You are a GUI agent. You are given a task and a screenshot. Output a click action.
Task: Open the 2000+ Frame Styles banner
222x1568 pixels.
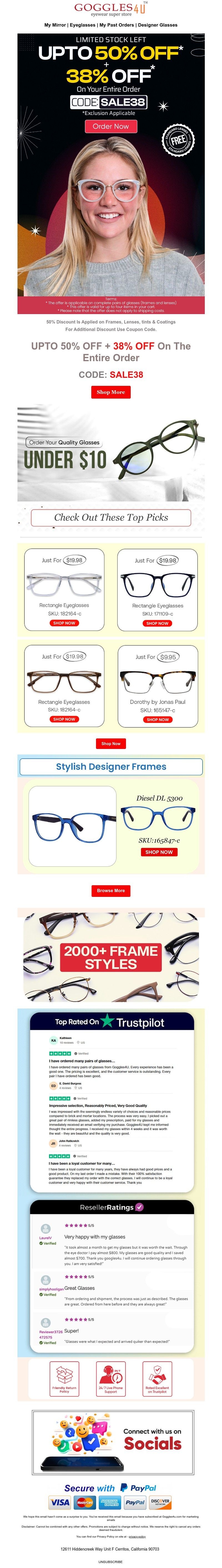111,958
